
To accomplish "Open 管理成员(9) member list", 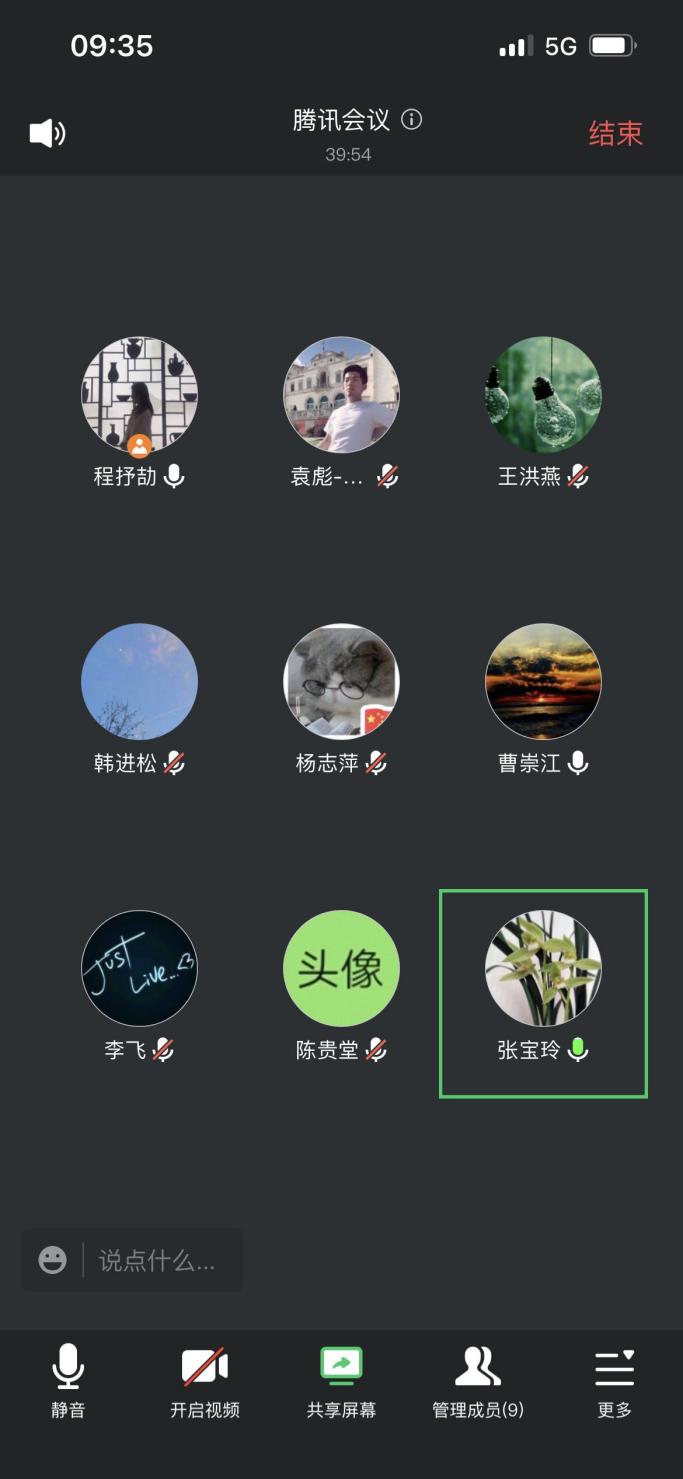I will (x=478, y=1380).
